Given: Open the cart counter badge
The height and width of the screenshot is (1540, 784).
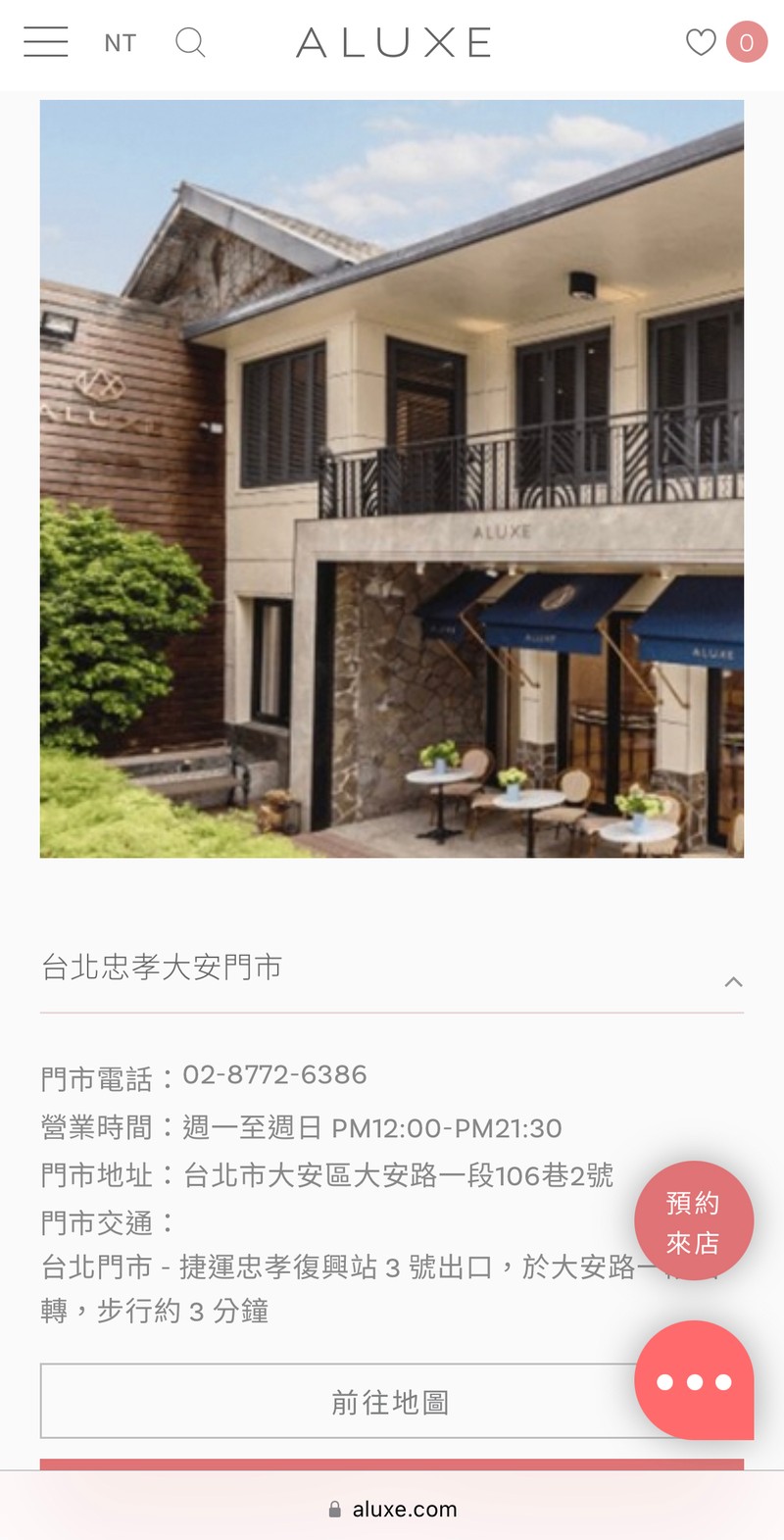Looking at the screenshot, I should [x=746, y=42].
